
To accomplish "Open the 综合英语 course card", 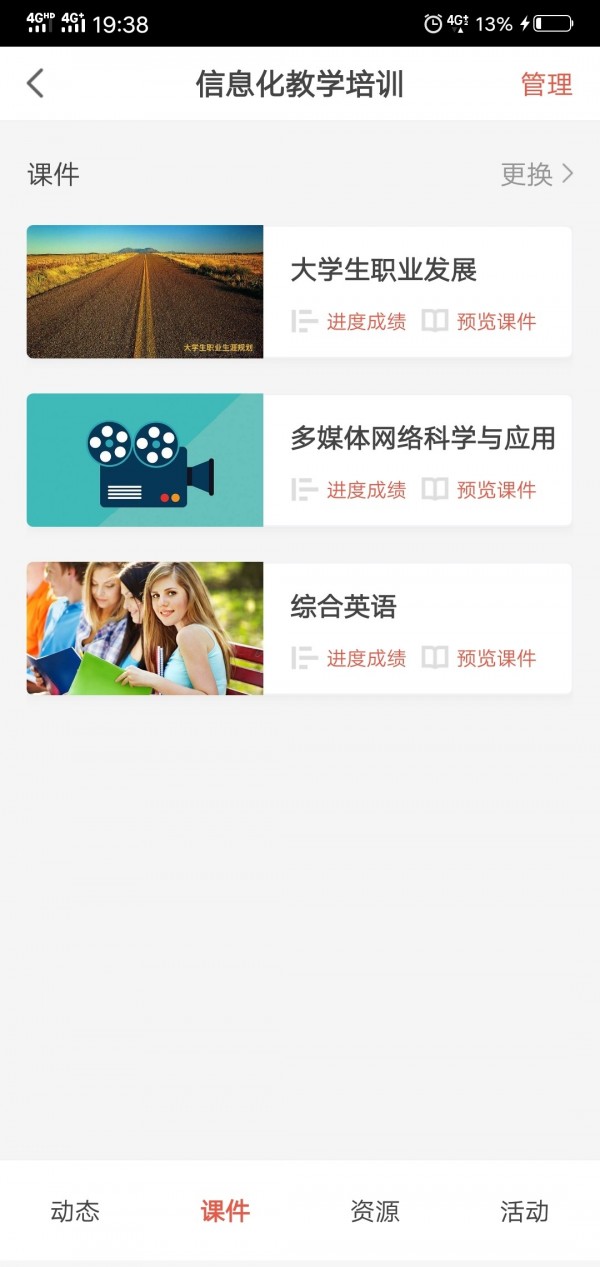I will (343, 606).
